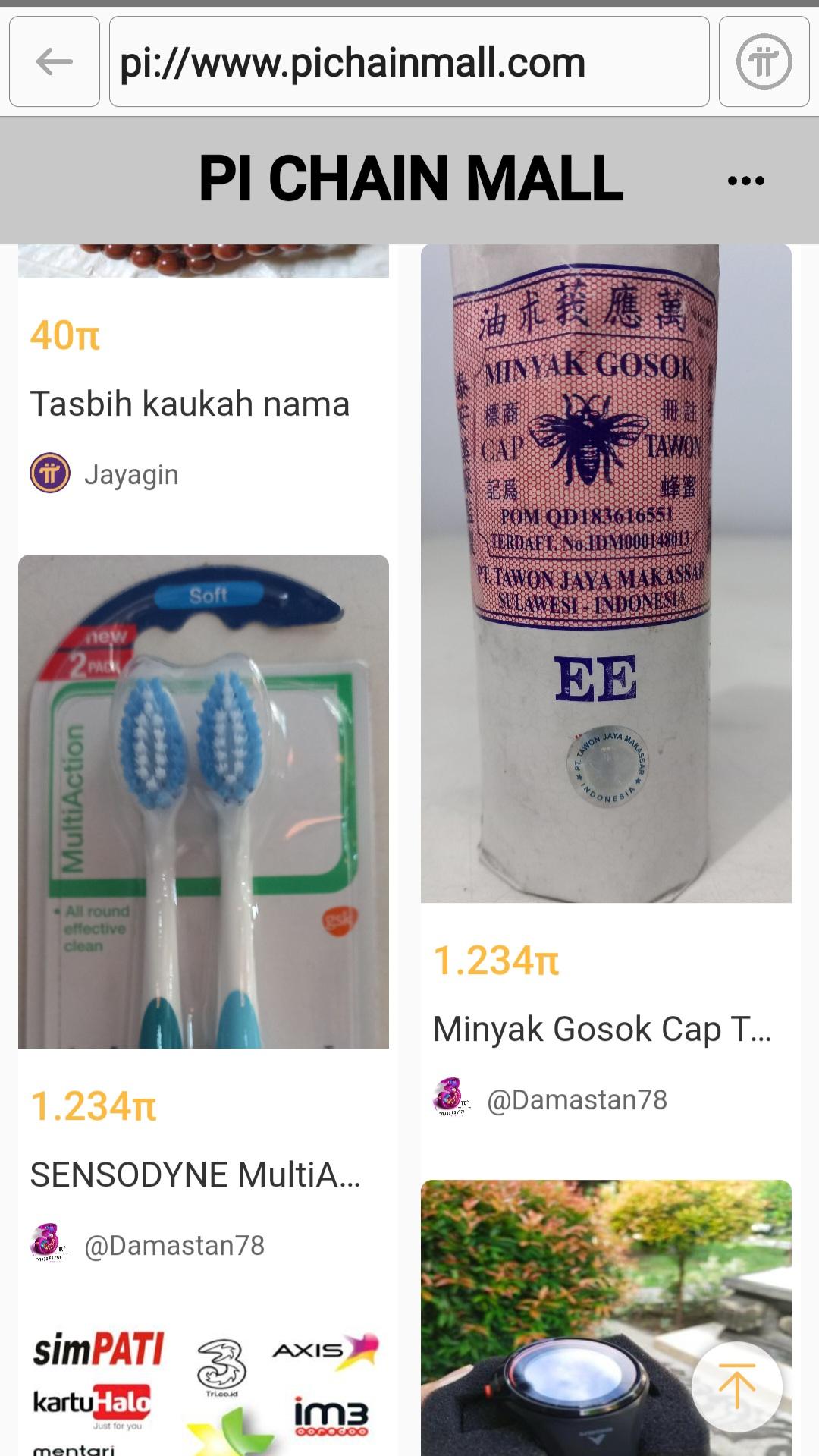The width and height of the screenshot is (819, 1456).
Task: View @Damastan78 profile under Minyak Gosok
Action: [576, 1099]
